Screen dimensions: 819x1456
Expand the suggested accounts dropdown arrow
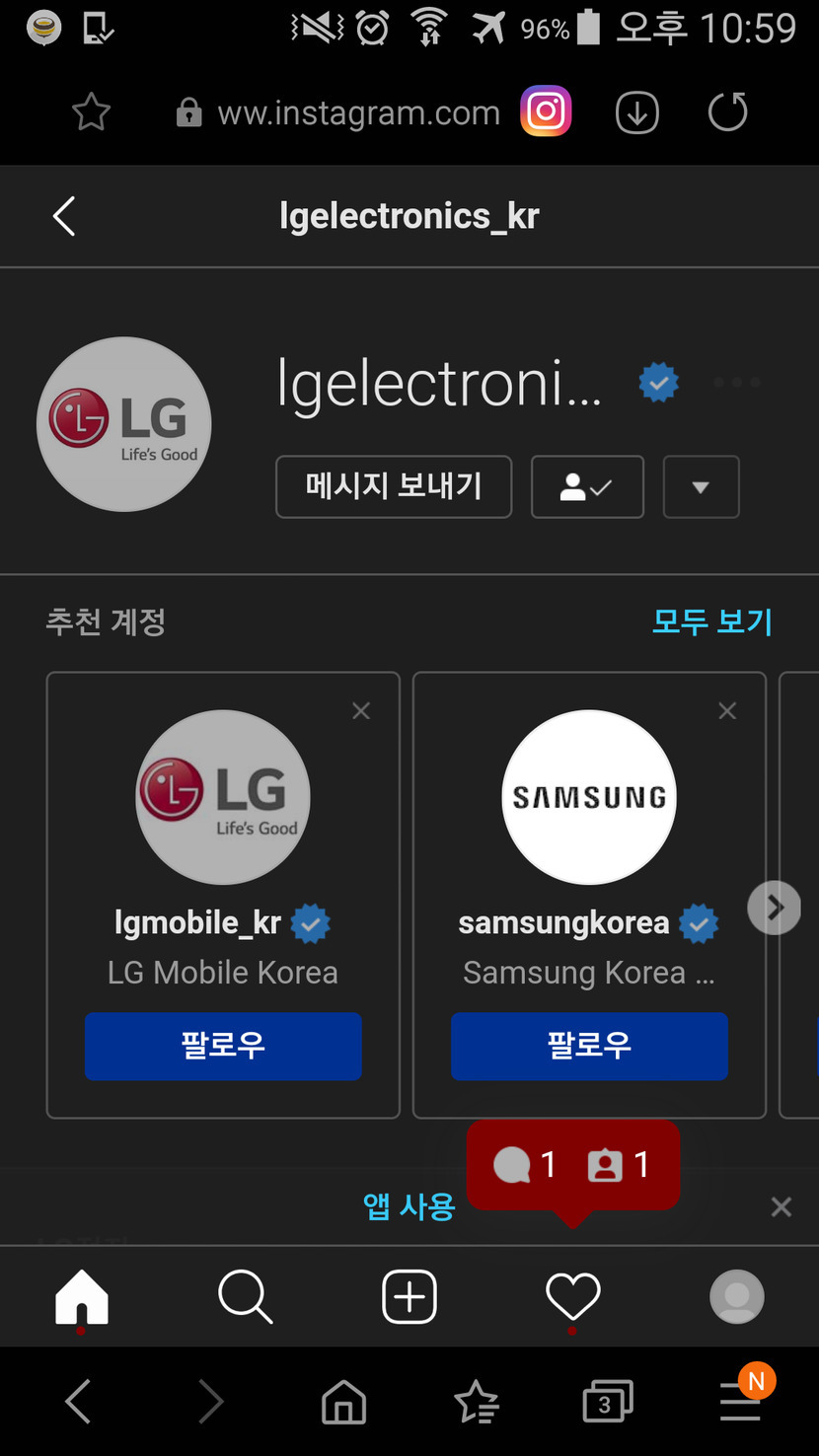coord(701,486)
